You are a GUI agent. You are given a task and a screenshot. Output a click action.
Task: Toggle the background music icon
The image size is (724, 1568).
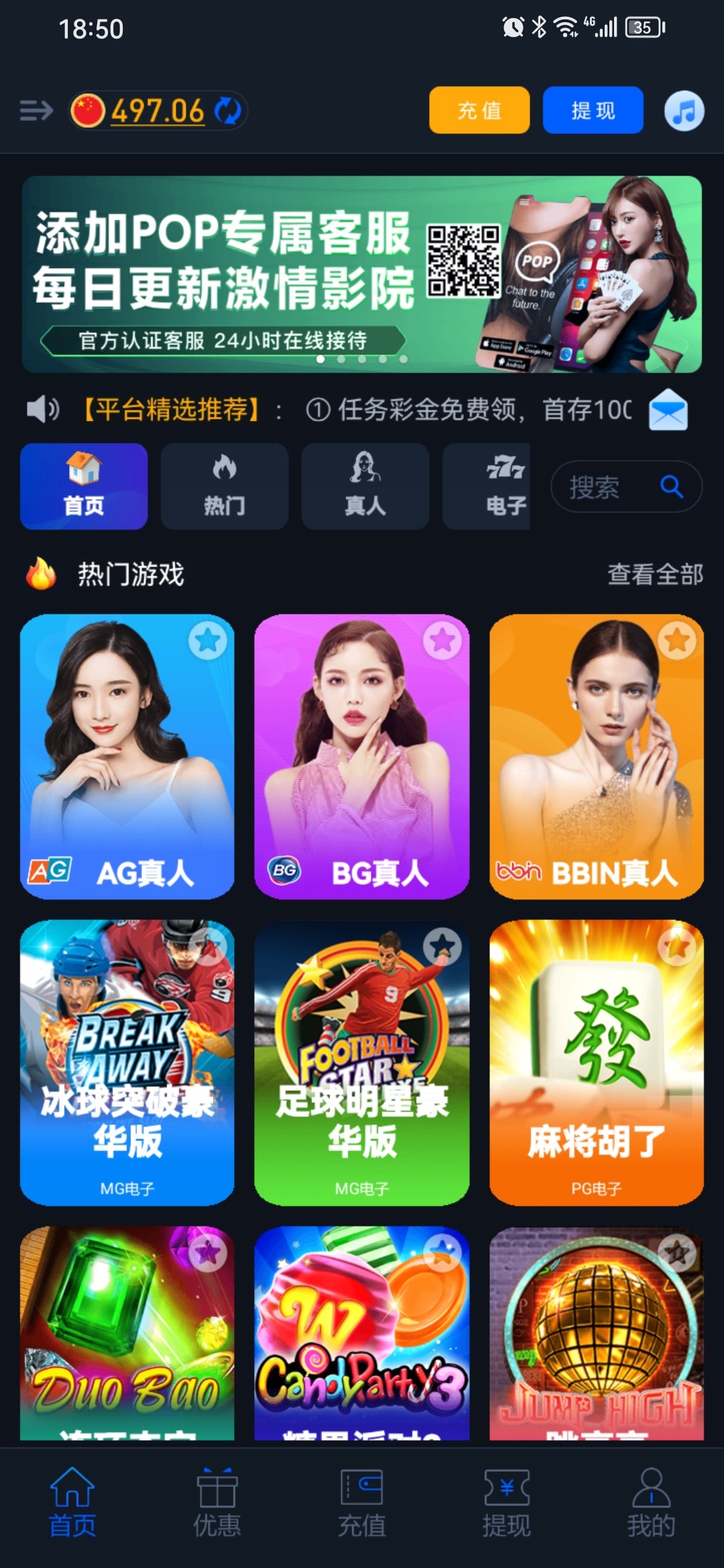tap(684, 111)
